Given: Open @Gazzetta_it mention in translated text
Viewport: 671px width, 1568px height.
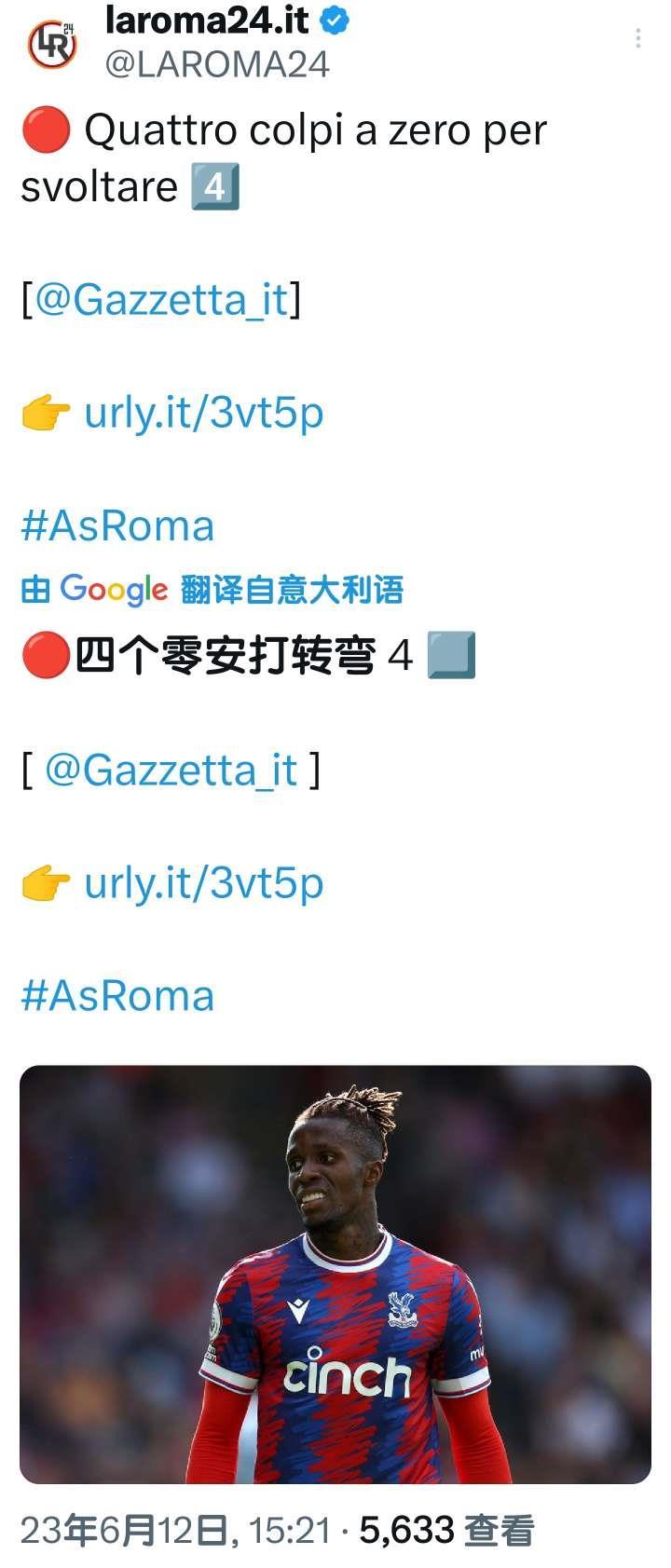Looking at the screenshot, I should pos(171,770).
